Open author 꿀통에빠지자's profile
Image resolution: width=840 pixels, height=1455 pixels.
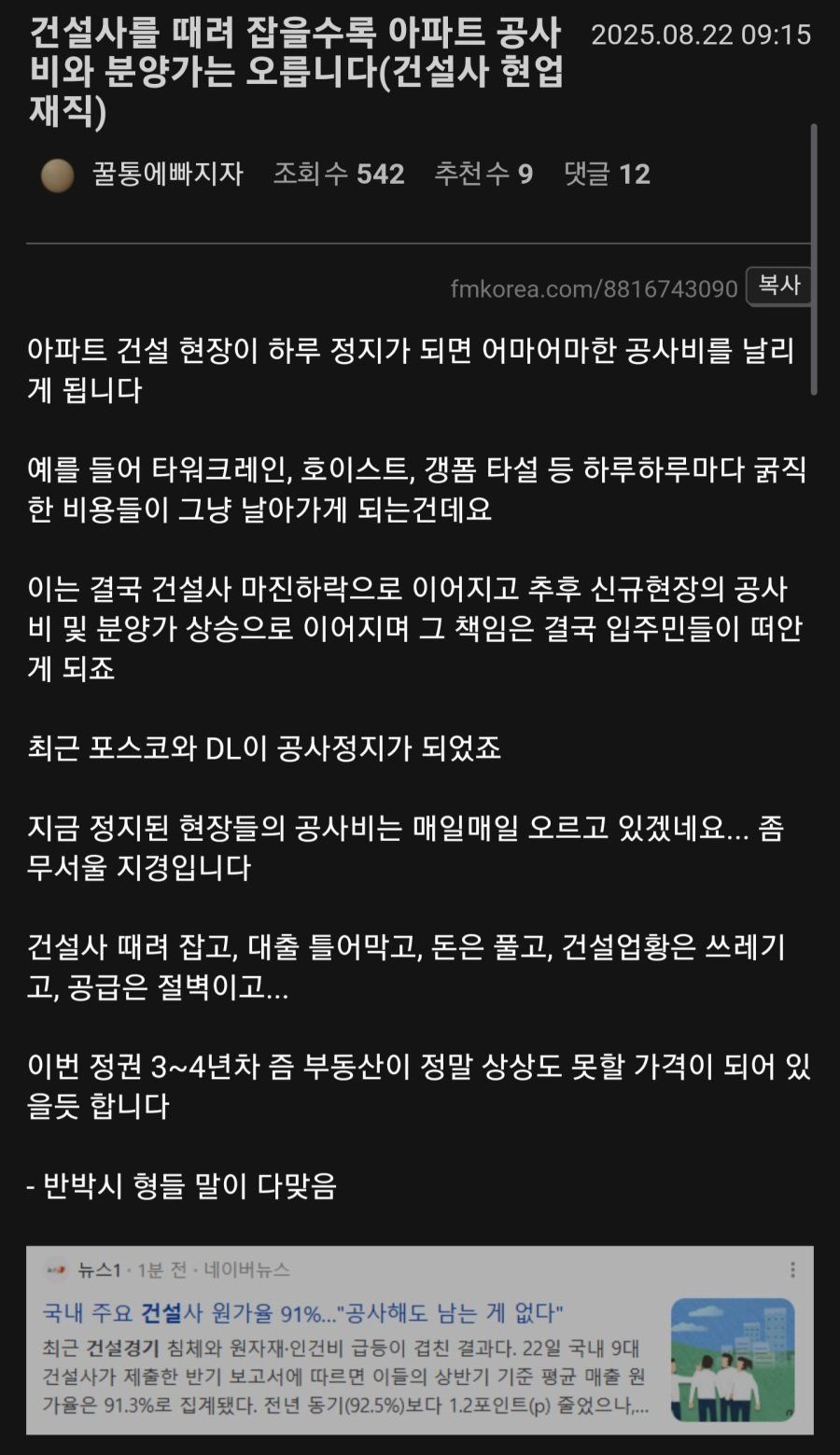click(167, 174)
